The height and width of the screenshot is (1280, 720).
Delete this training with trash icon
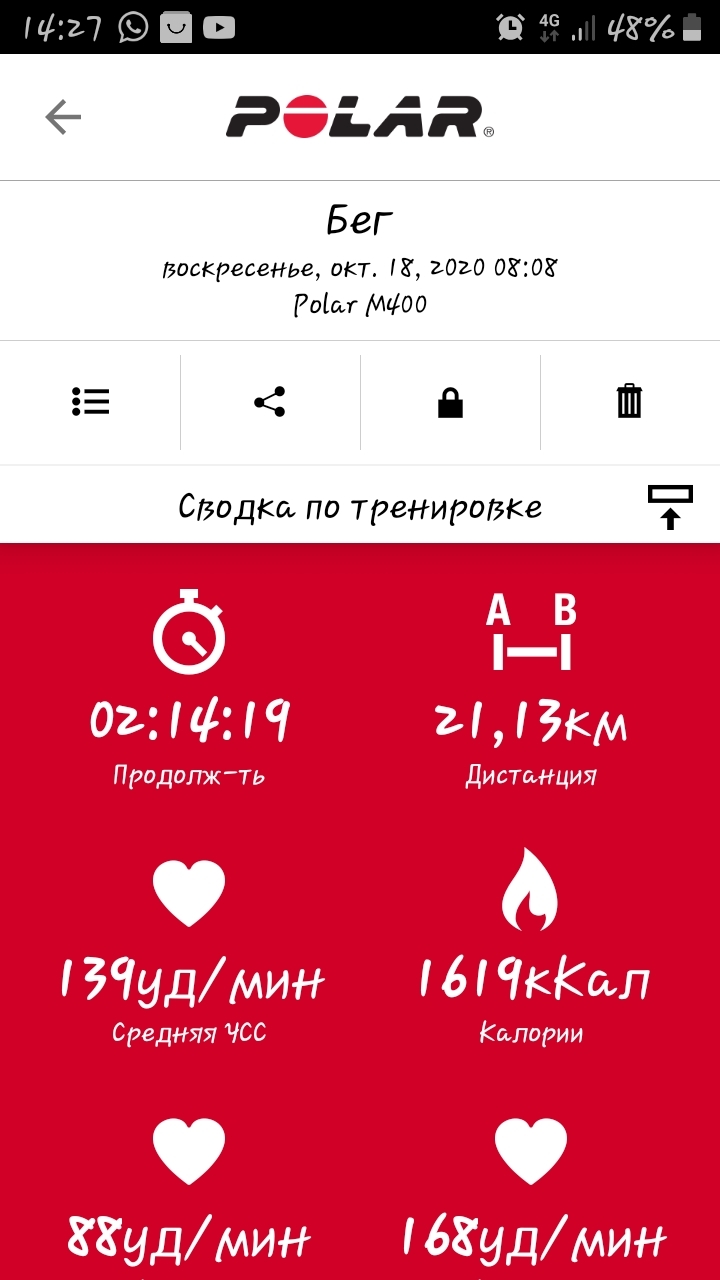[629, 402]
